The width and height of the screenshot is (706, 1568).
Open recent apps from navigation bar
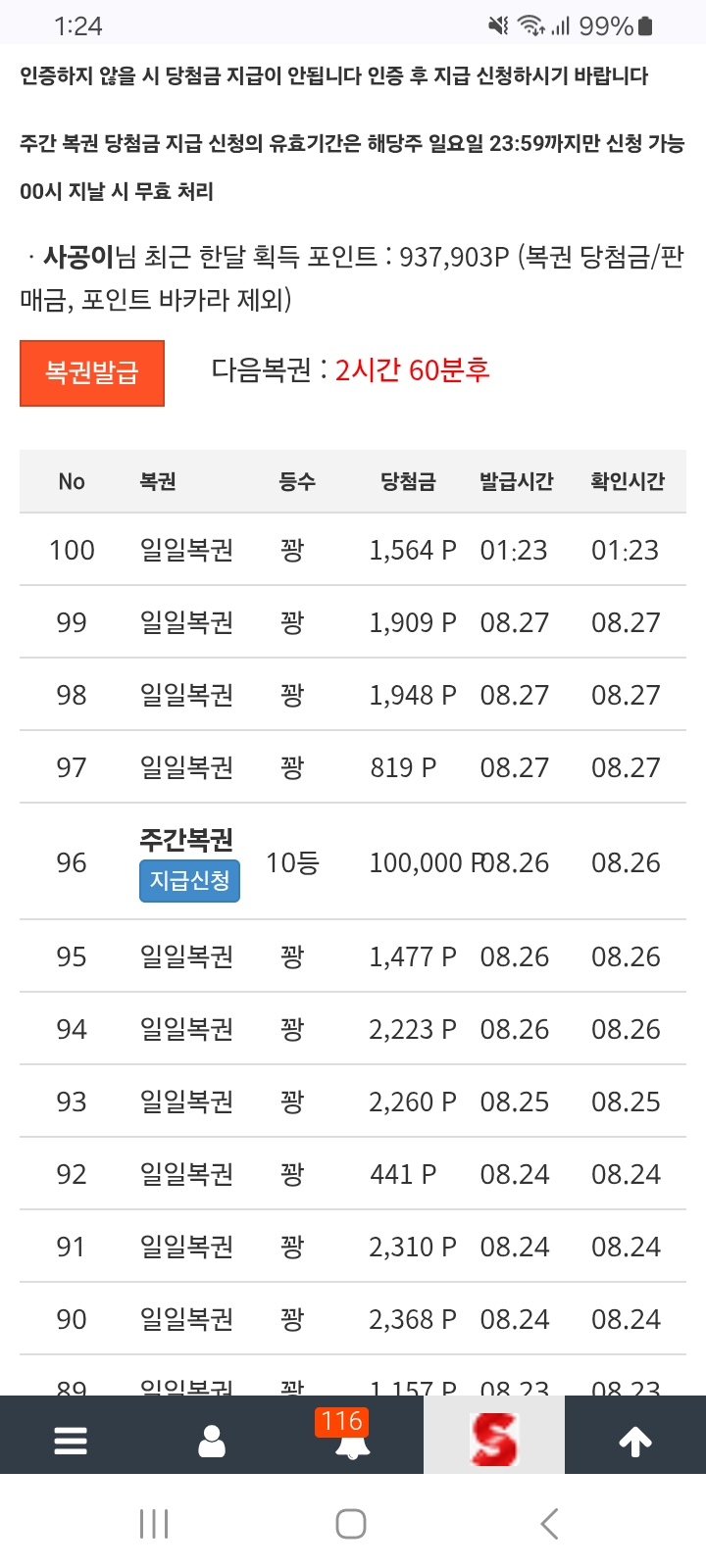coord(154,1524)
